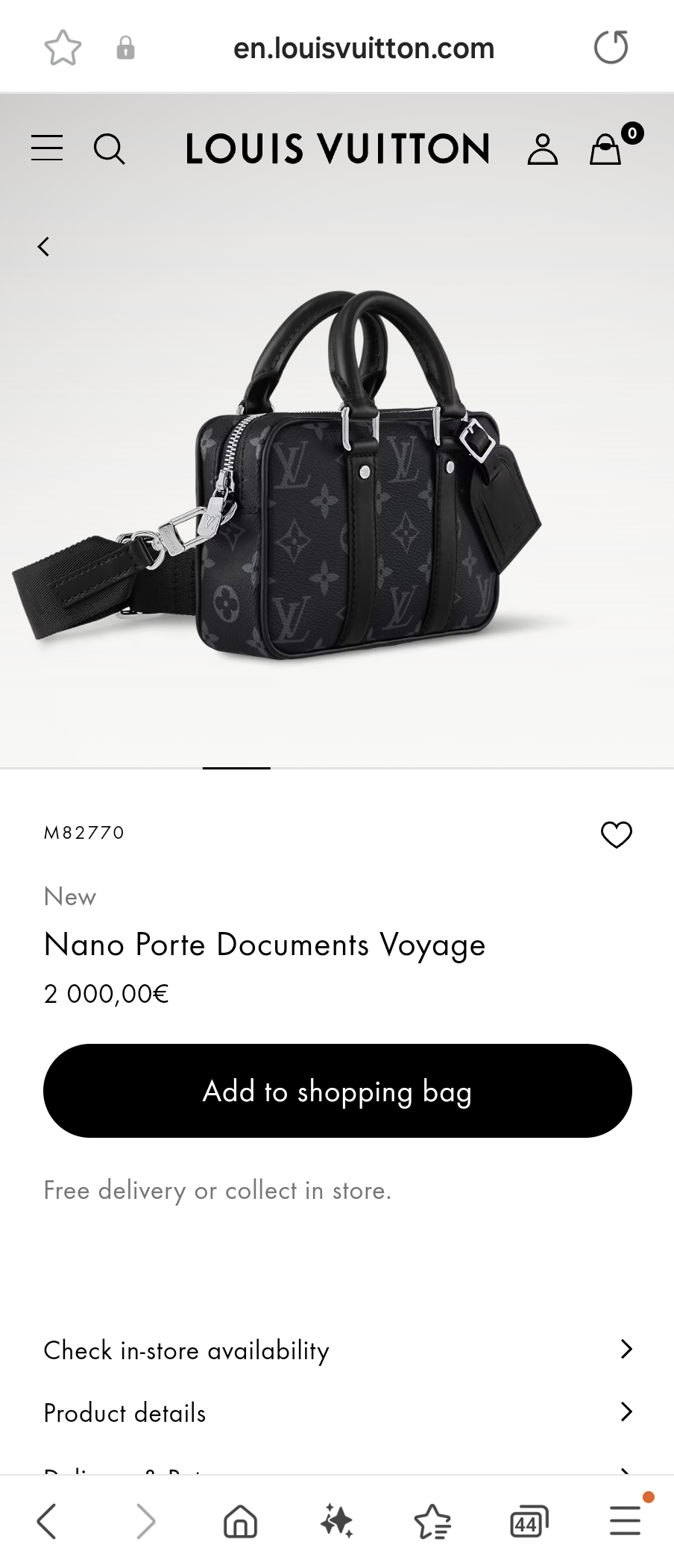
Task: Open the account profile icon
Action: 544,148
